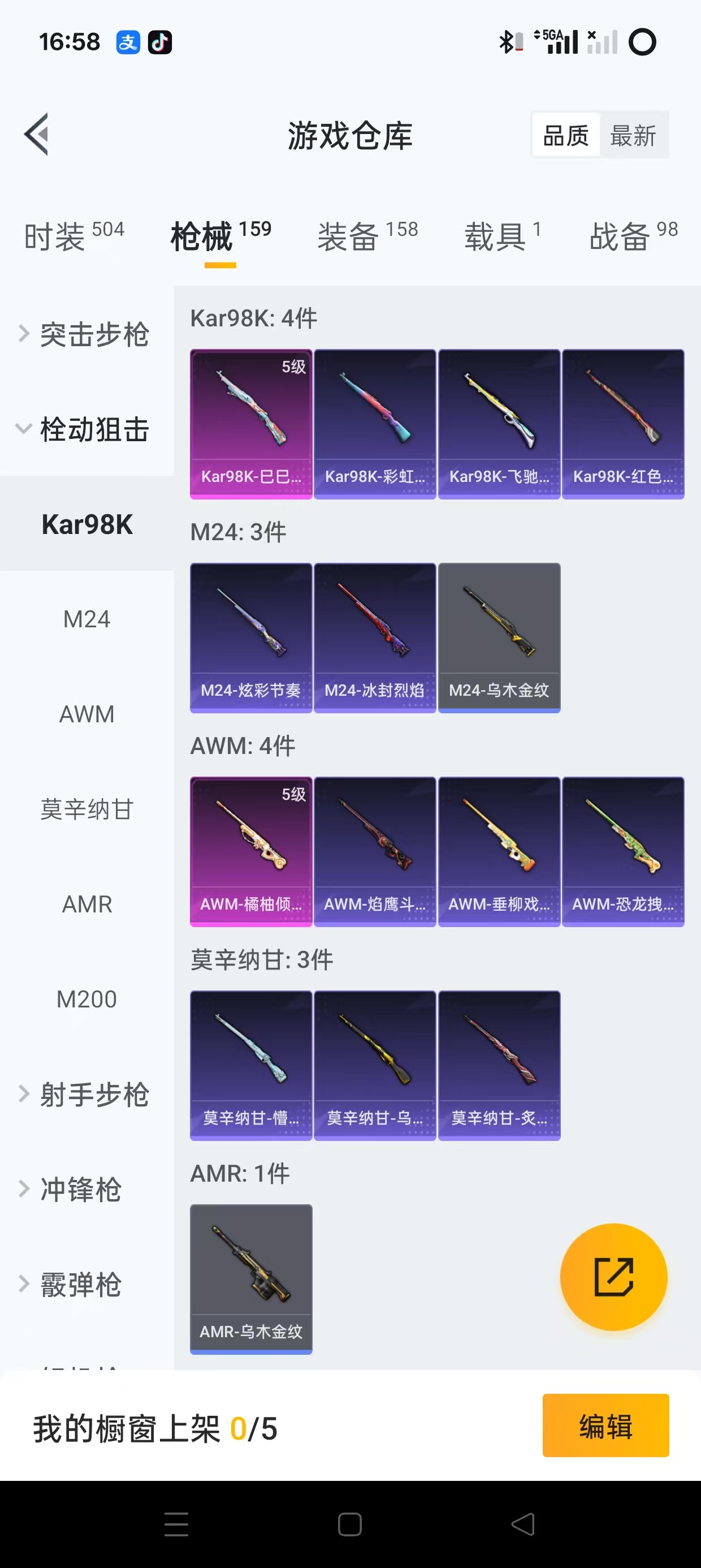Open the M24-乌木金纹 skin tile
The width and height of the screenshot is (701, 1568).
click(x=499, y=637)
